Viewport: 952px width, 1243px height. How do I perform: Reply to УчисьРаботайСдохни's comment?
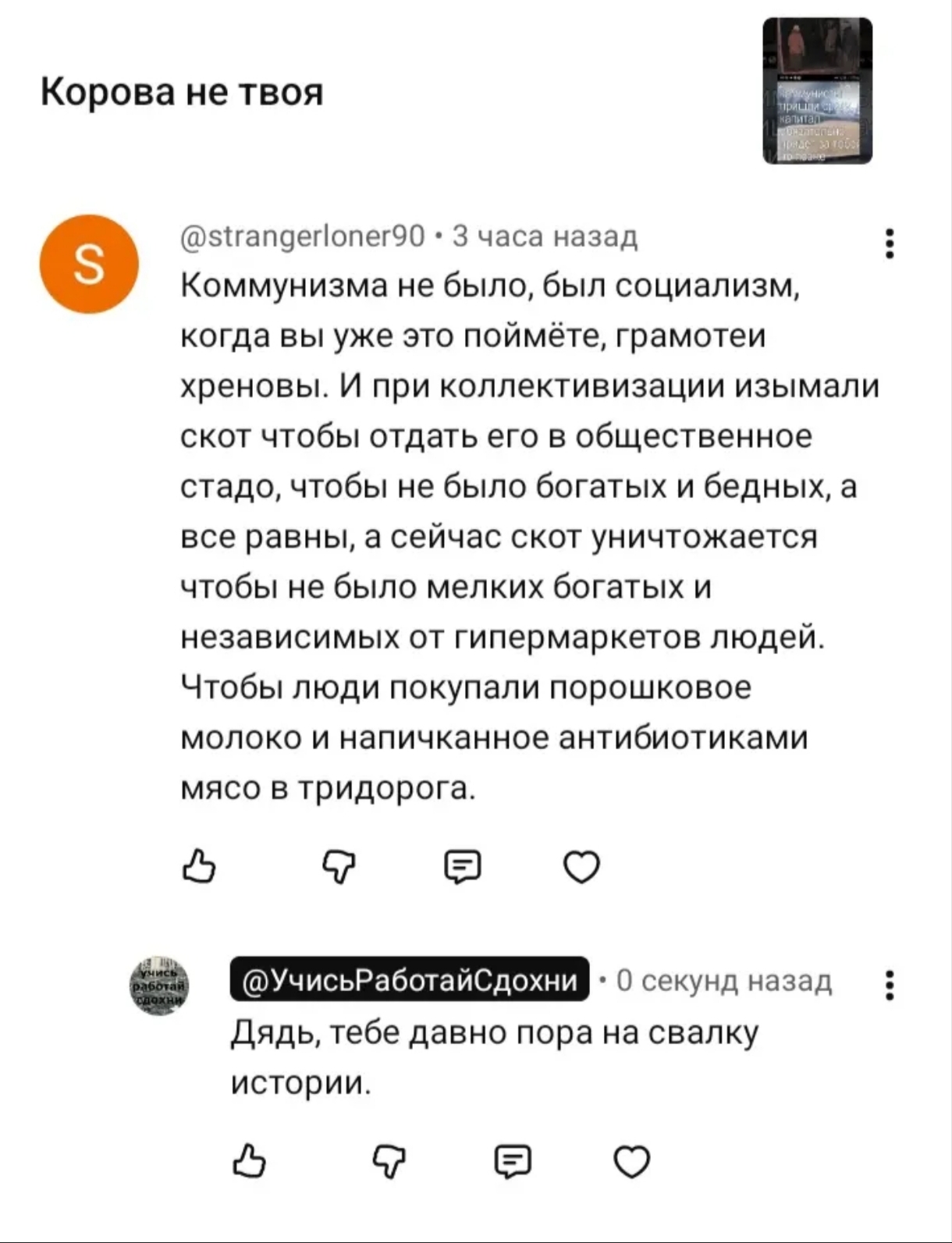pos(513,1161)
